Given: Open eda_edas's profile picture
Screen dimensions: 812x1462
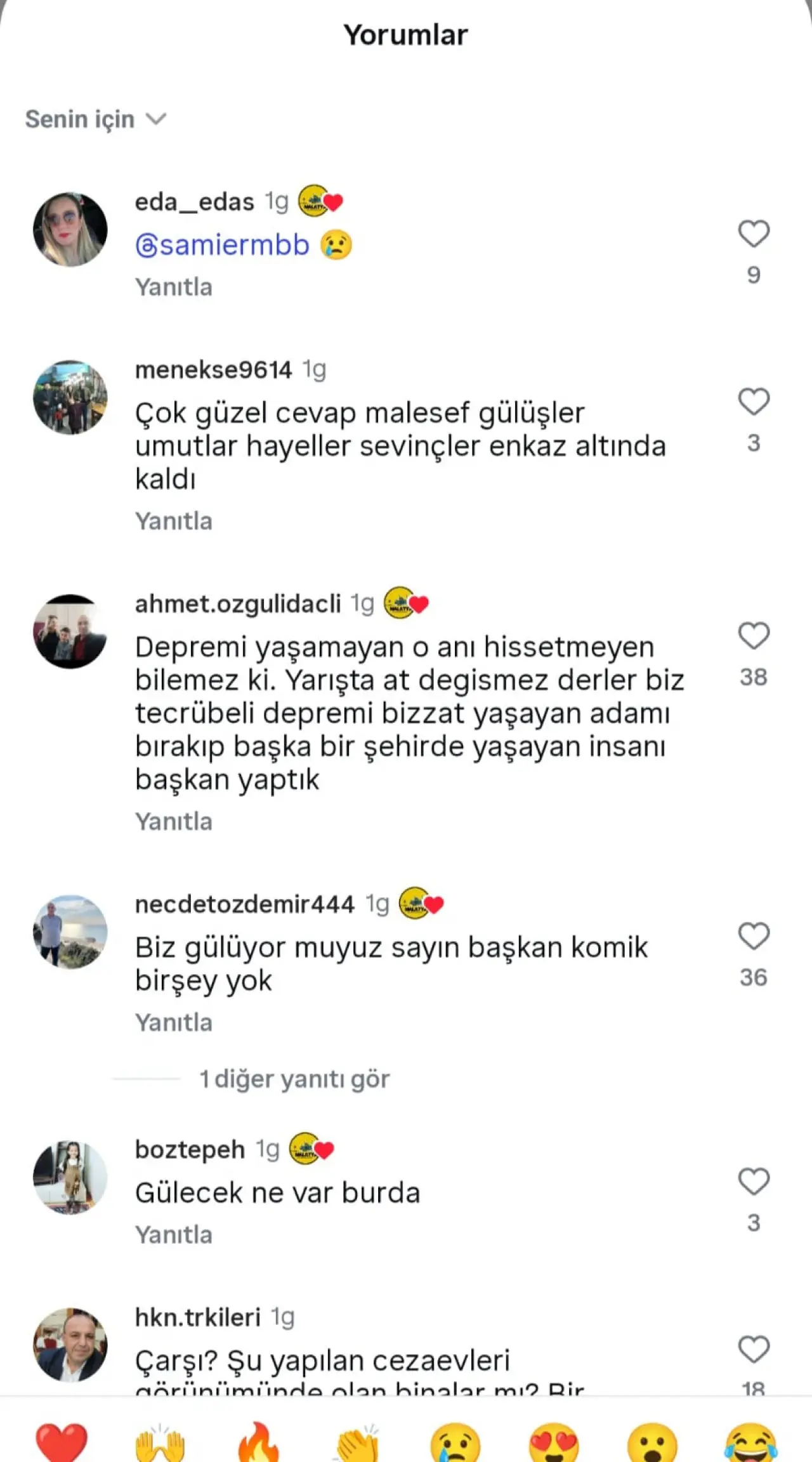Looking at the screenshot, I should click(x=70, y=230).
